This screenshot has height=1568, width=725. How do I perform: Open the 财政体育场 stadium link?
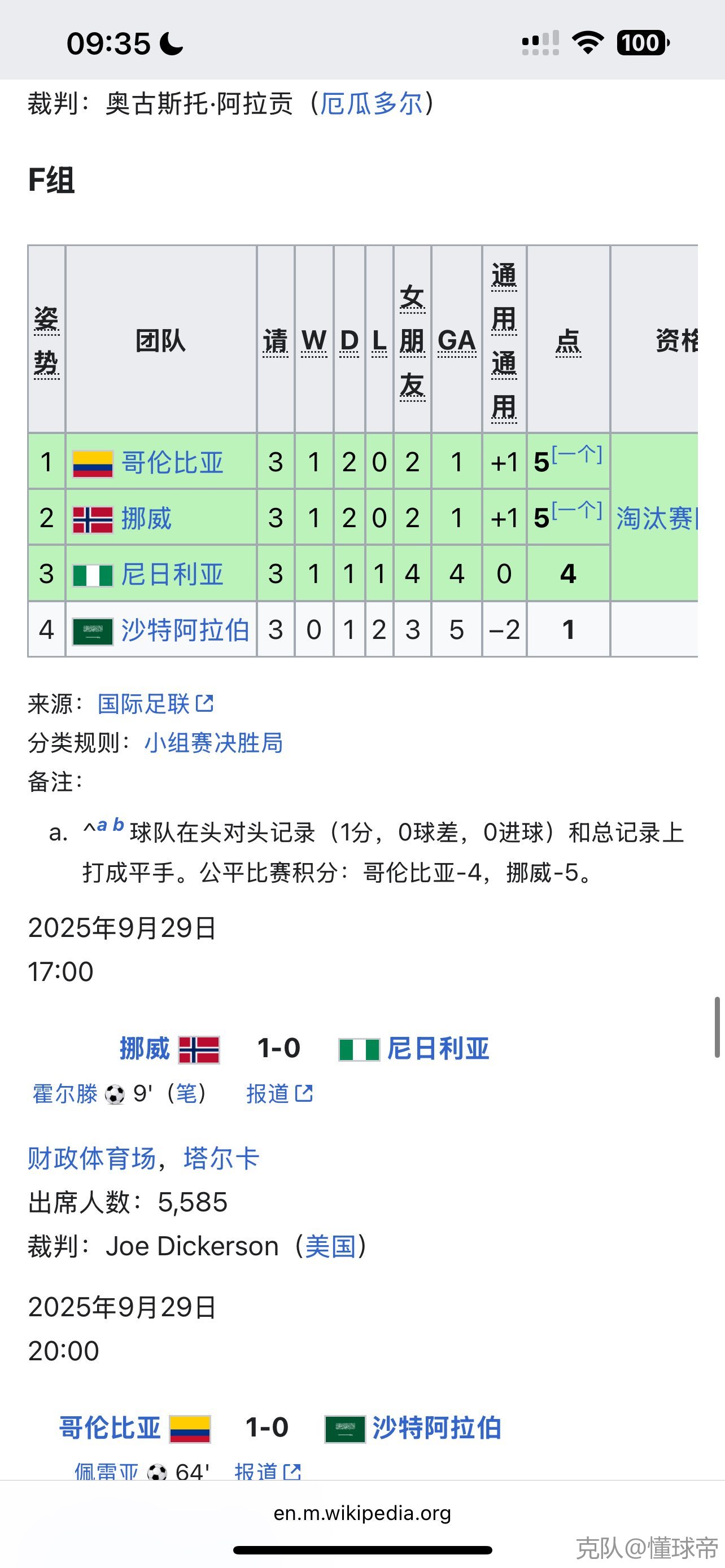coord(91,1158)
